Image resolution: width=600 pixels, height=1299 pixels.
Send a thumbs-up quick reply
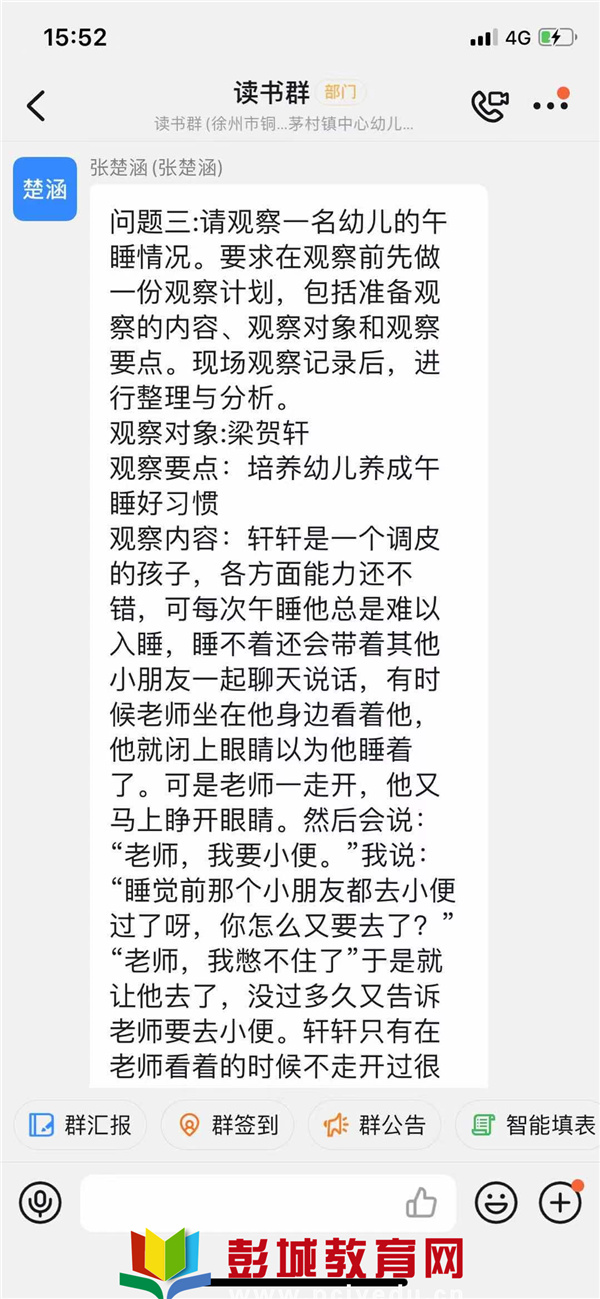tap(422, 1202)
